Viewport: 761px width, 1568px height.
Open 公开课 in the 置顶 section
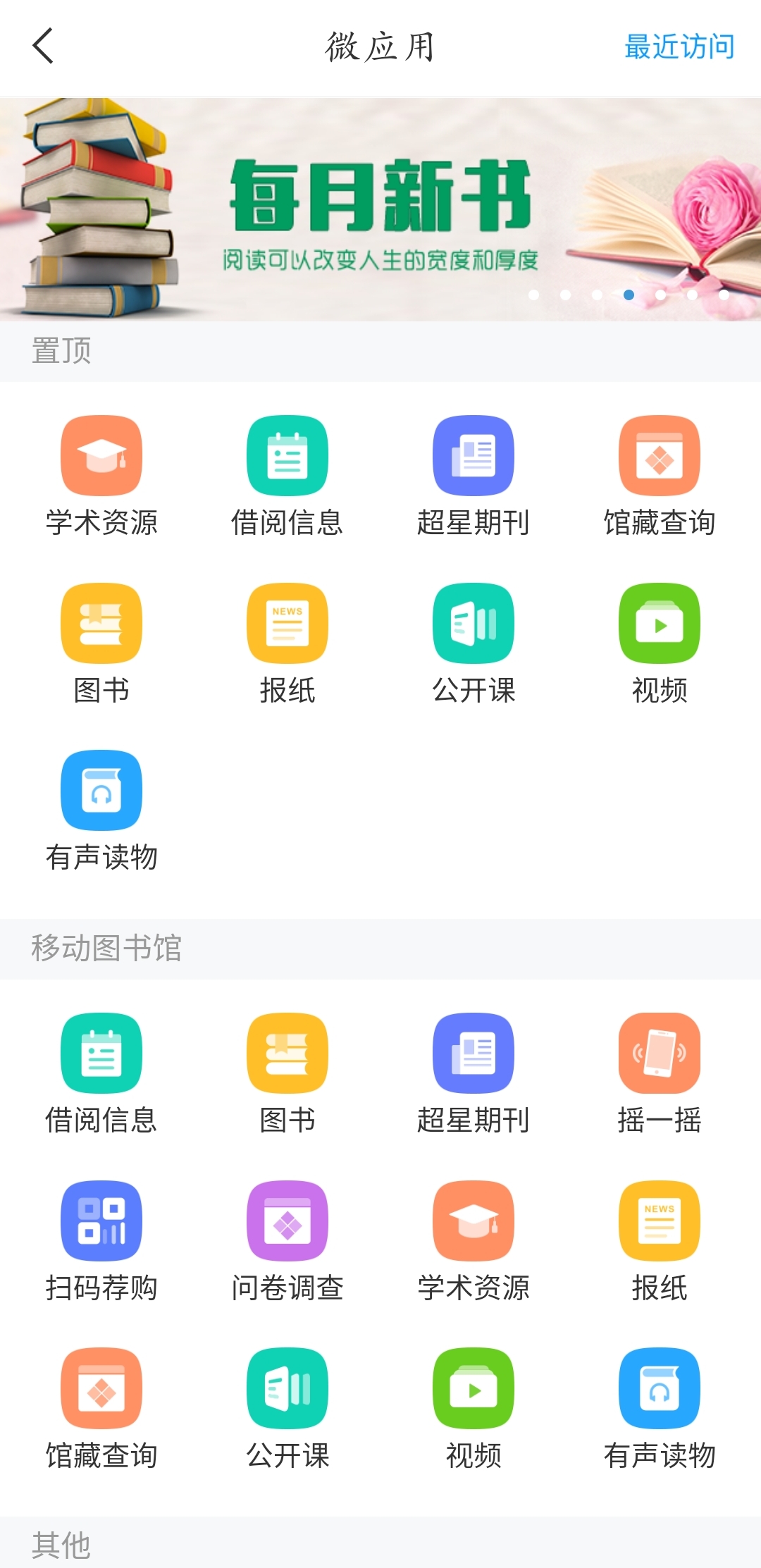click(473, 624)
